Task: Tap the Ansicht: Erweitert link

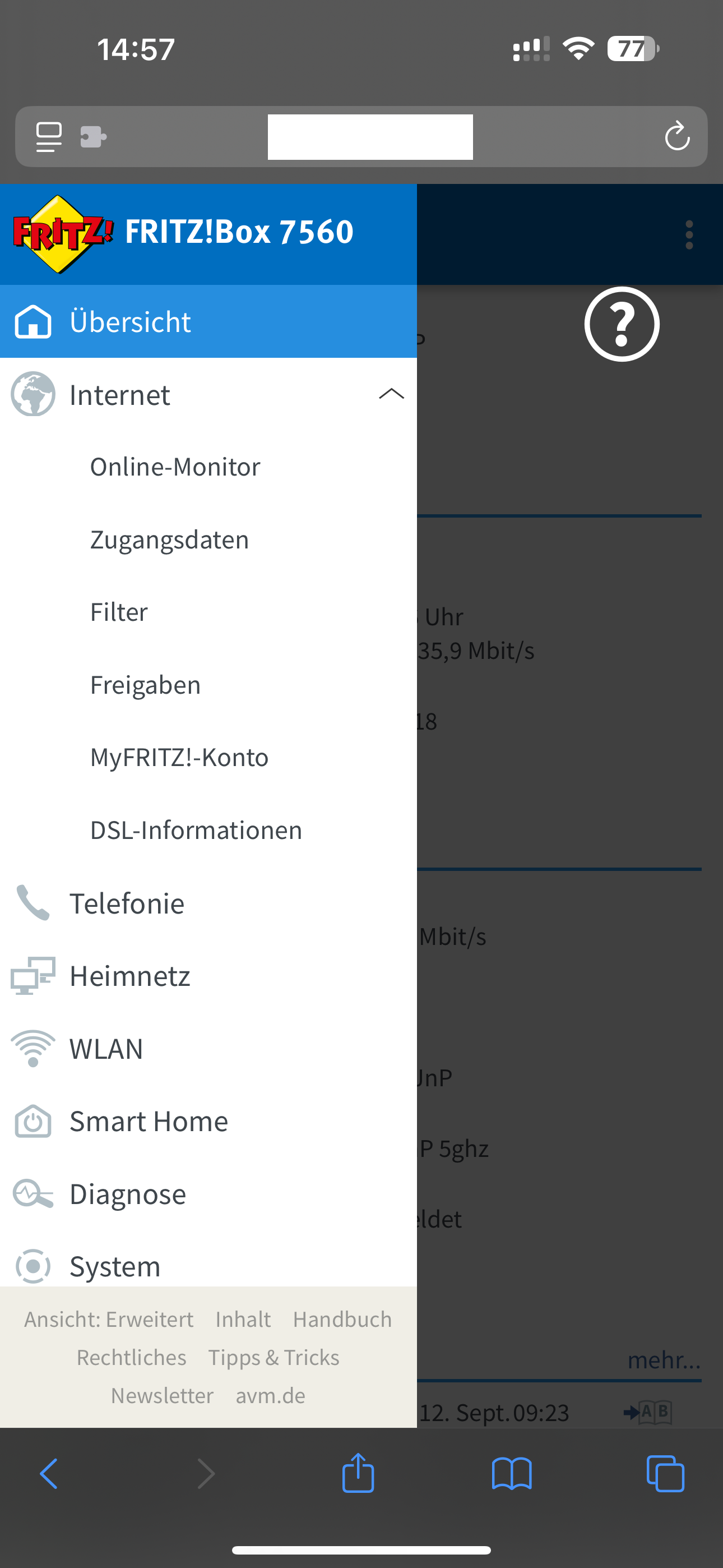Action: [x=109, y=1319]
